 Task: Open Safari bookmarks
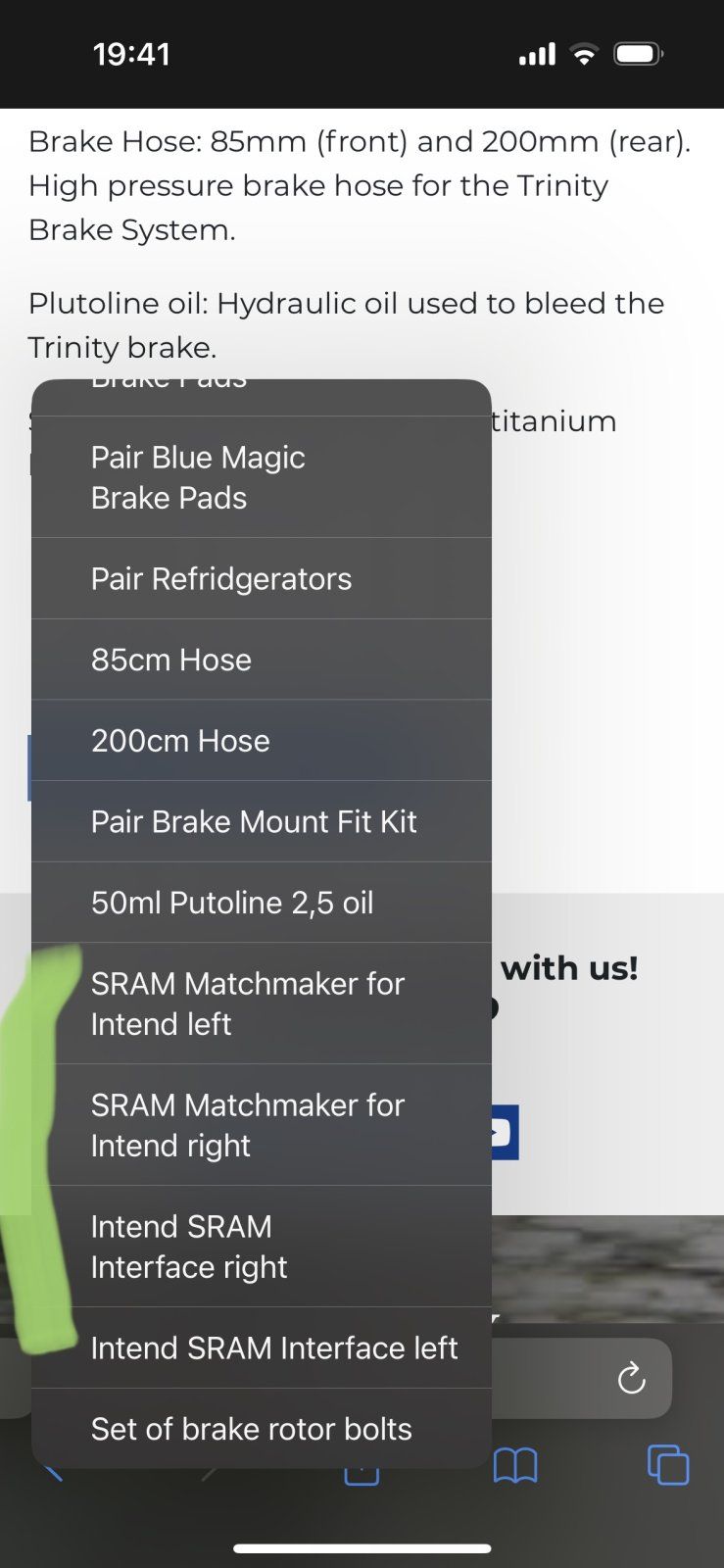[x=515, y=1466]
